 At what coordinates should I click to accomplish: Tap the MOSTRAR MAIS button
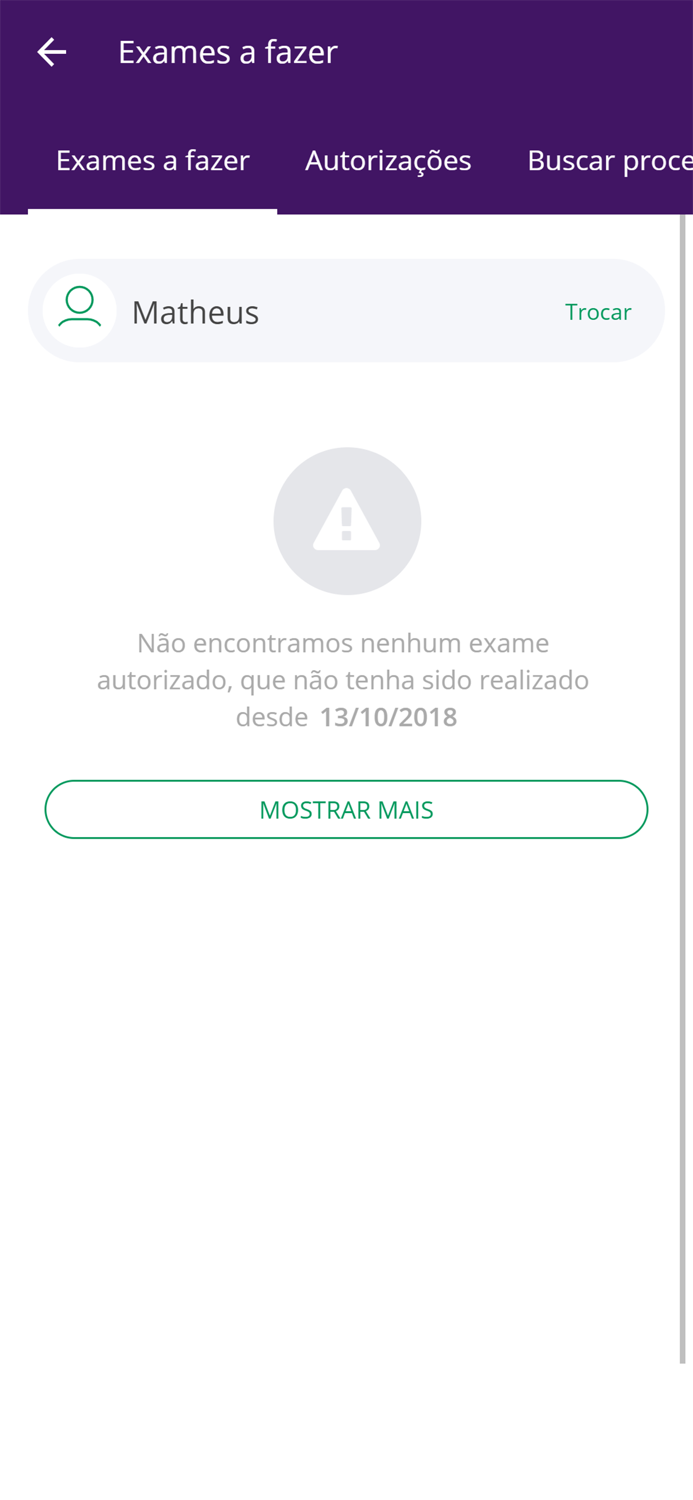pyautogui.click(x=346, y=809)
